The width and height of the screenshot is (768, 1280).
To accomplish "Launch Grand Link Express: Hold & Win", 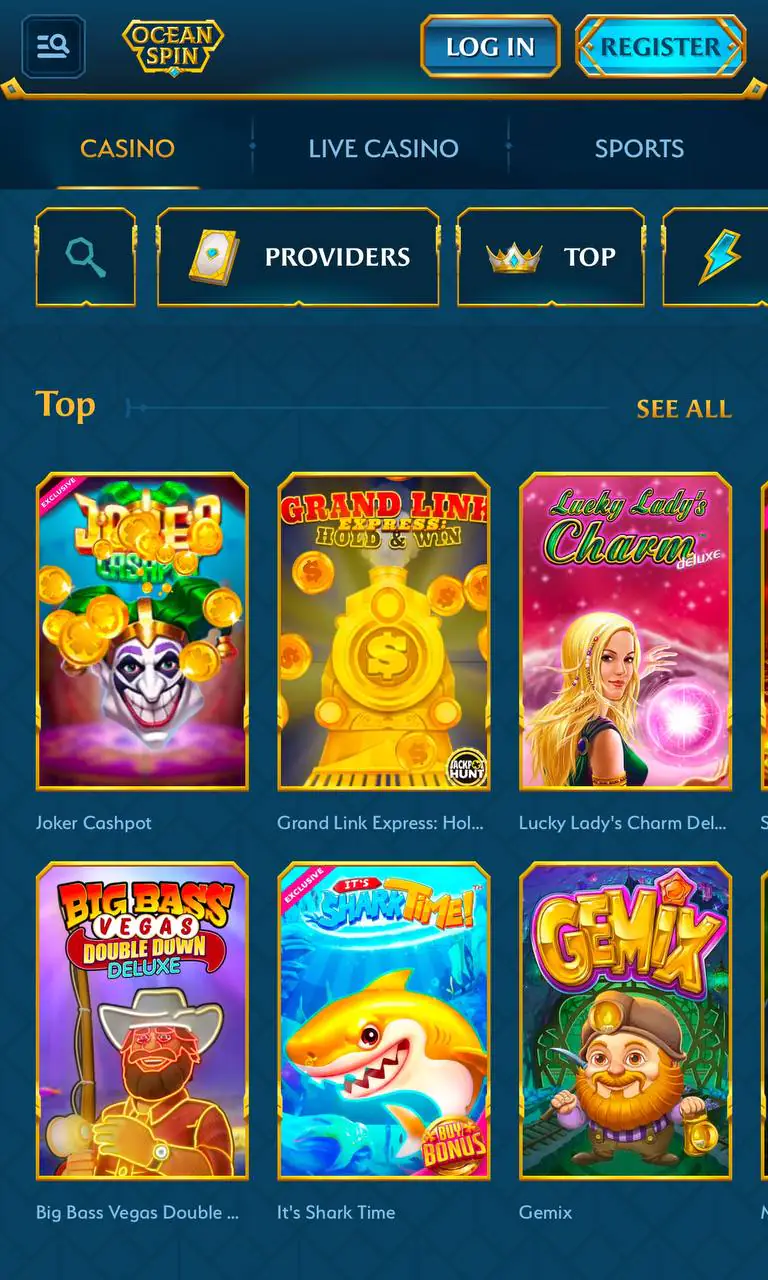I will click(x=384, y=631).
